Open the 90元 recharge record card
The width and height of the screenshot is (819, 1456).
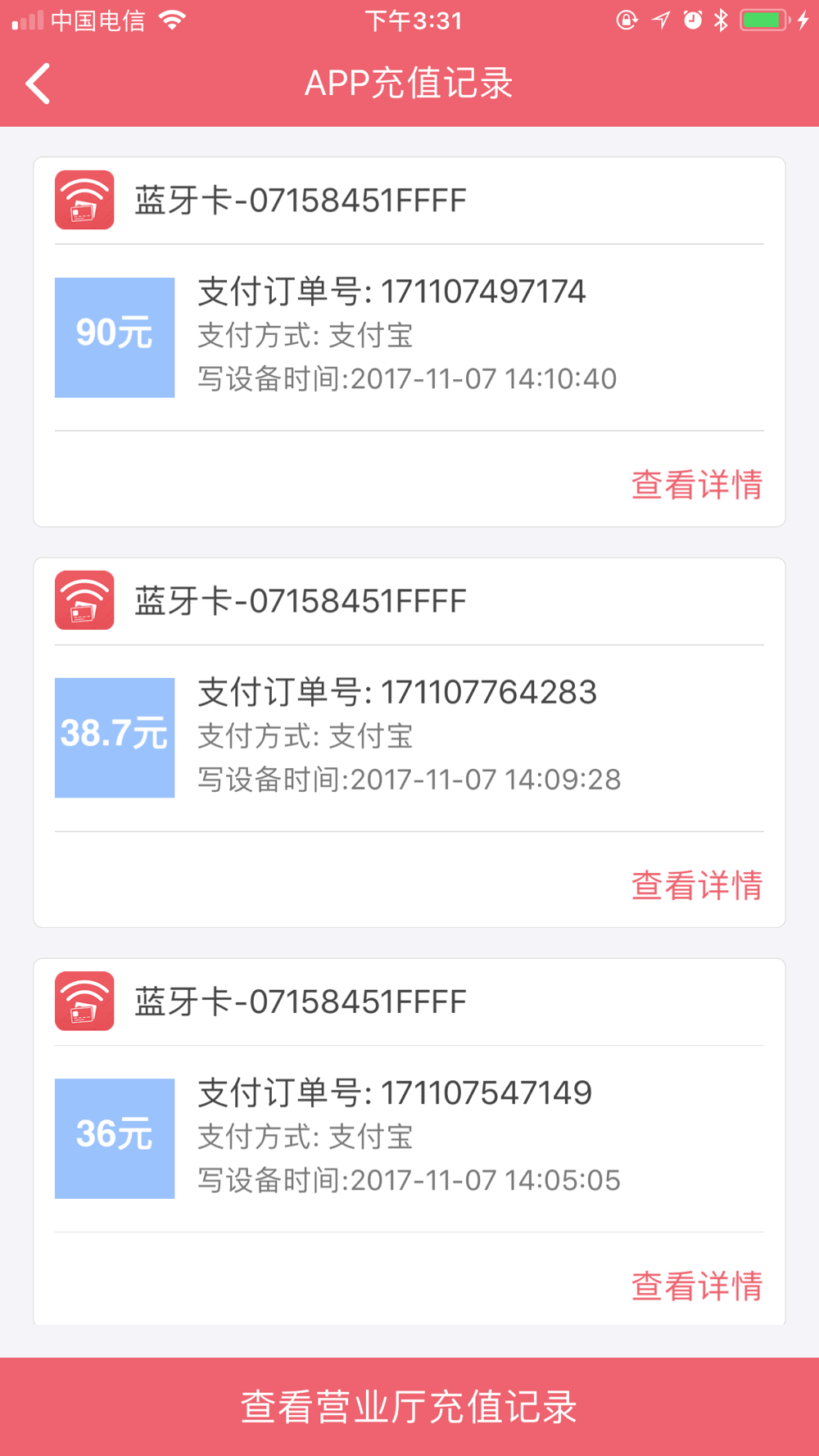[409, 341]
